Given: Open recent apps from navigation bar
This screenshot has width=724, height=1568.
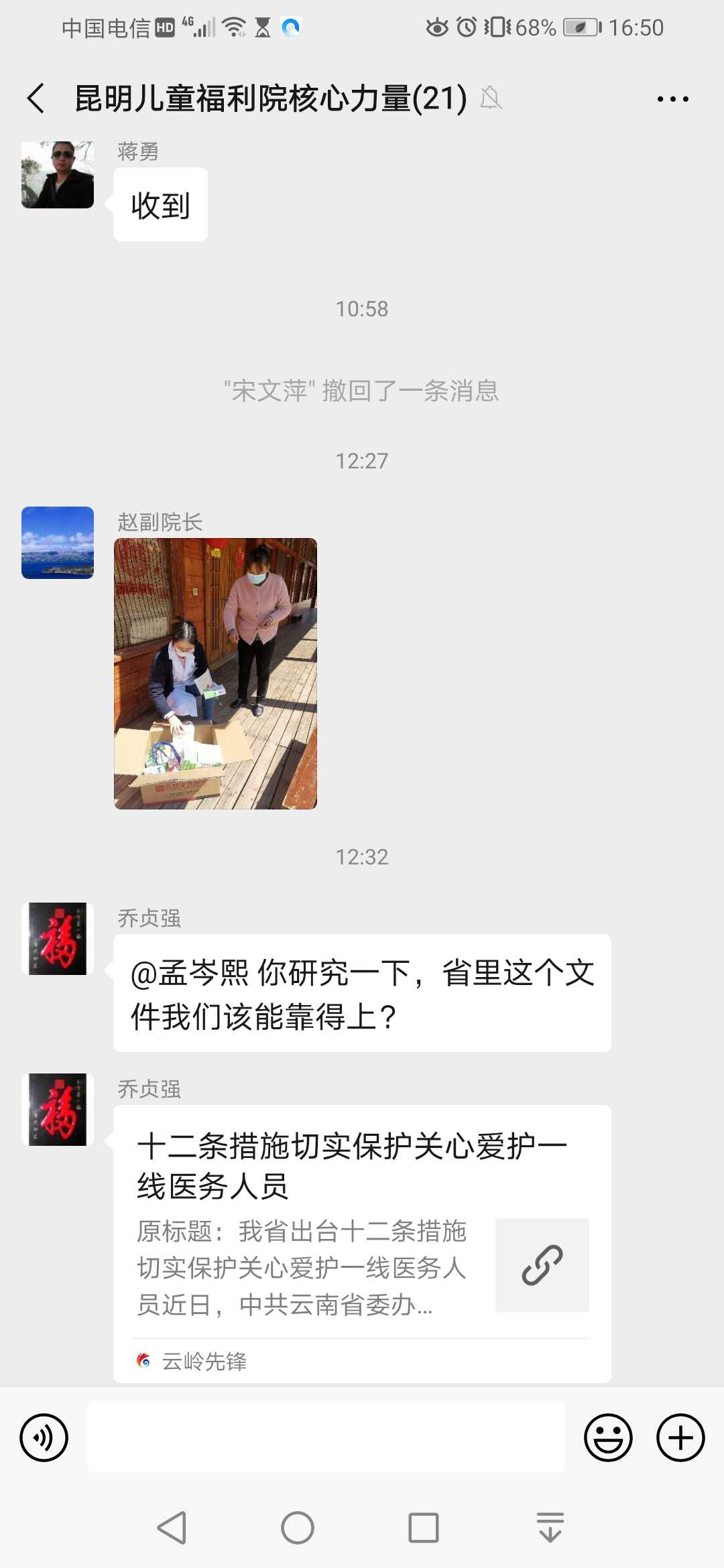Looking at the screenshot, I should point(424,1528).
